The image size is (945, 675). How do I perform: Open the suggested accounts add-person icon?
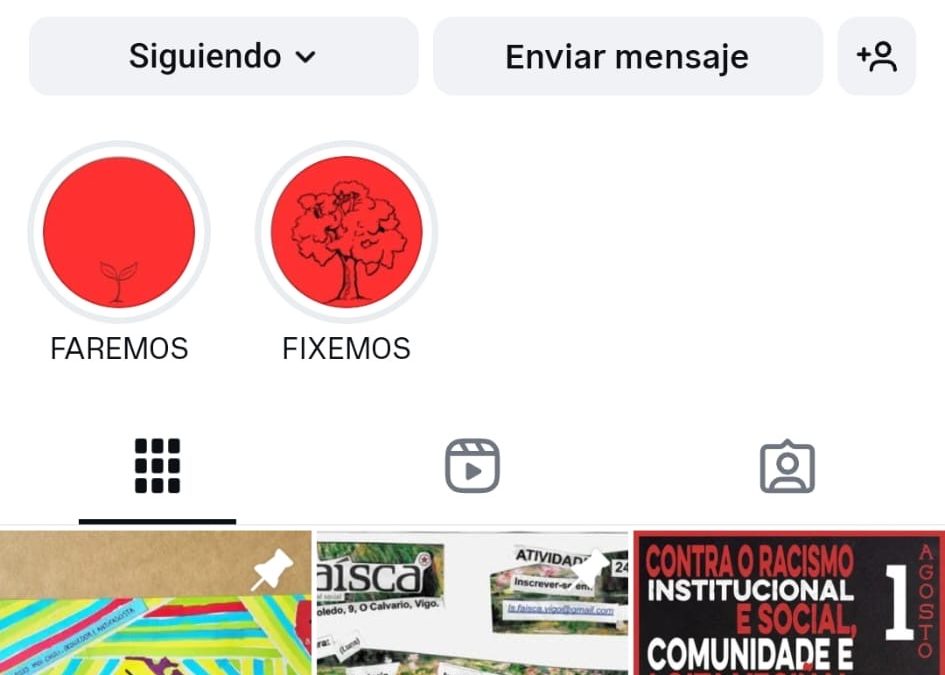point(877,57)
